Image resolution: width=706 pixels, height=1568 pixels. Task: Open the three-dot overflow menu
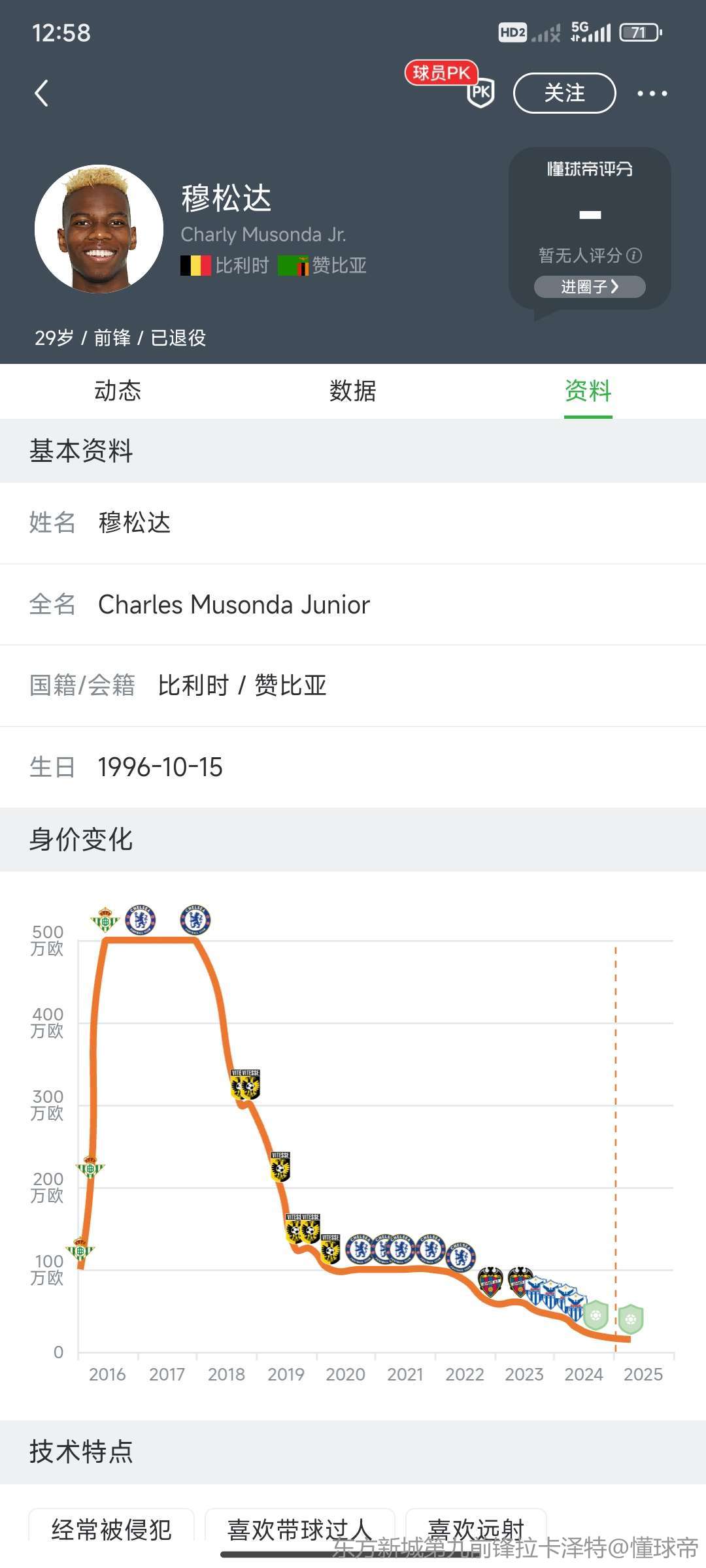click(652, 93)
